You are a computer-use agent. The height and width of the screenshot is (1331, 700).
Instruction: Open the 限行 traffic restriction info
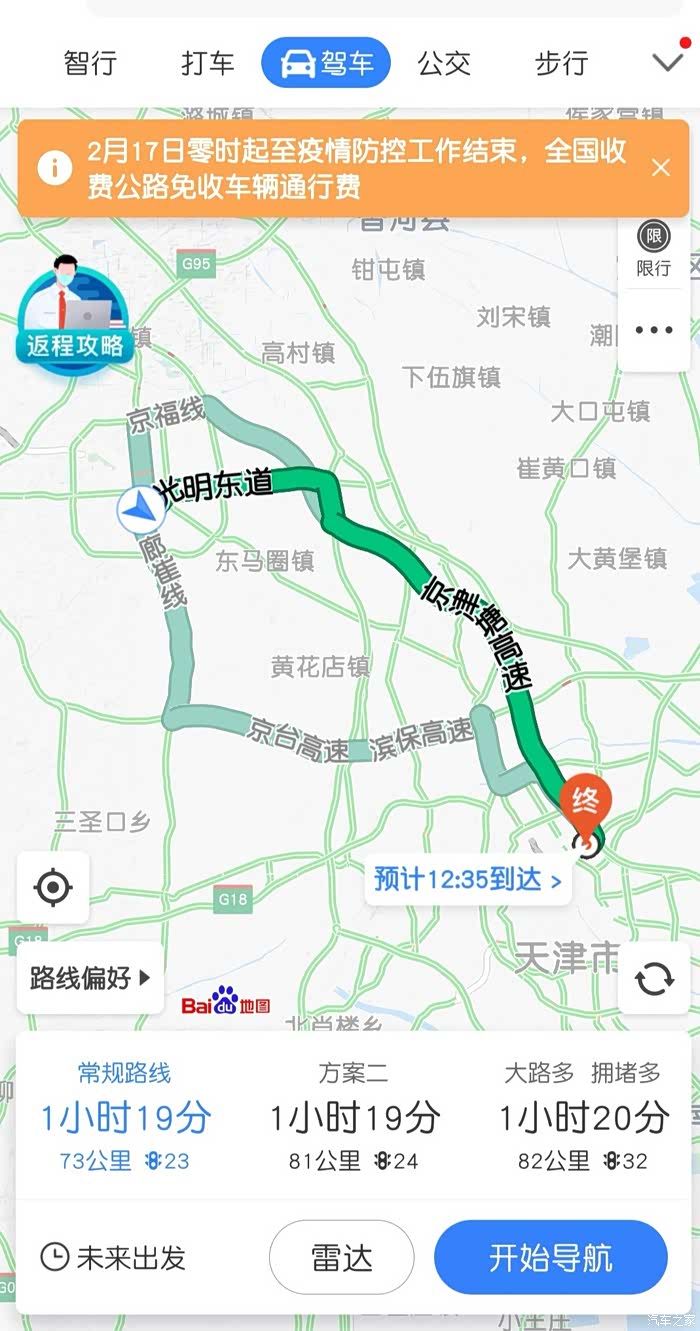(x=654, y=250)
